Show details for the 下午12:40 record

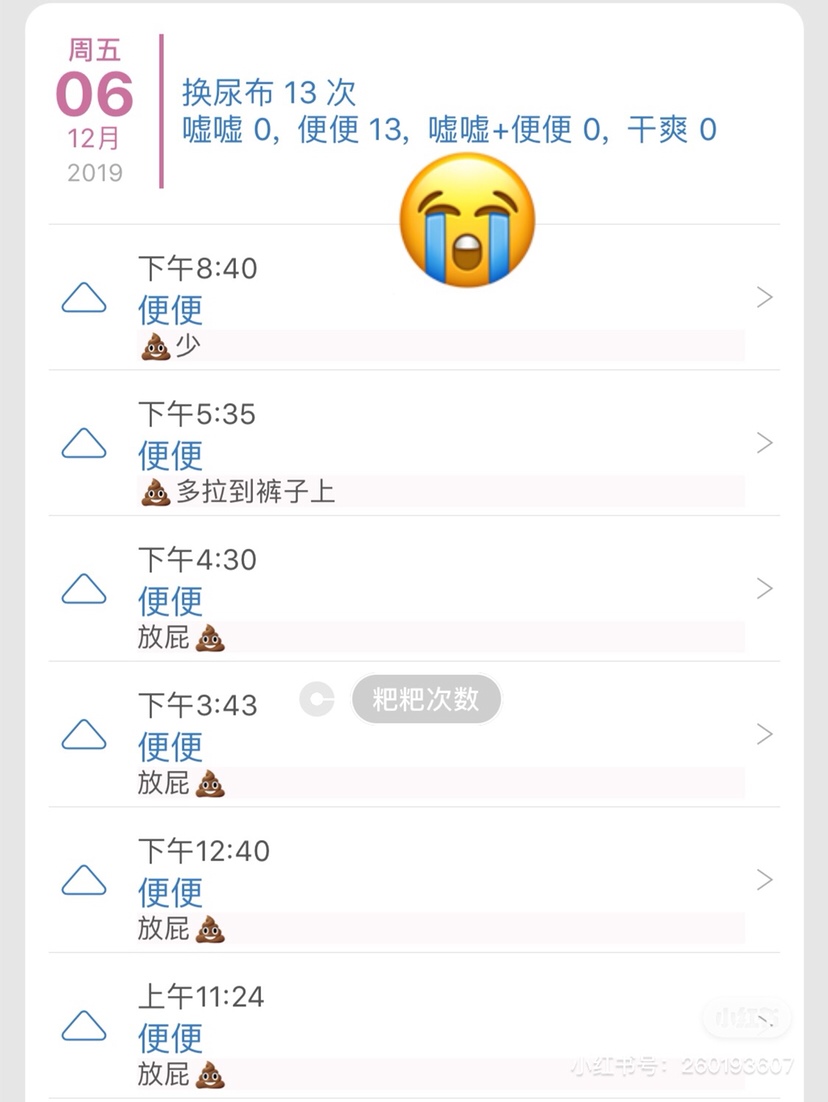click(412, 880)
